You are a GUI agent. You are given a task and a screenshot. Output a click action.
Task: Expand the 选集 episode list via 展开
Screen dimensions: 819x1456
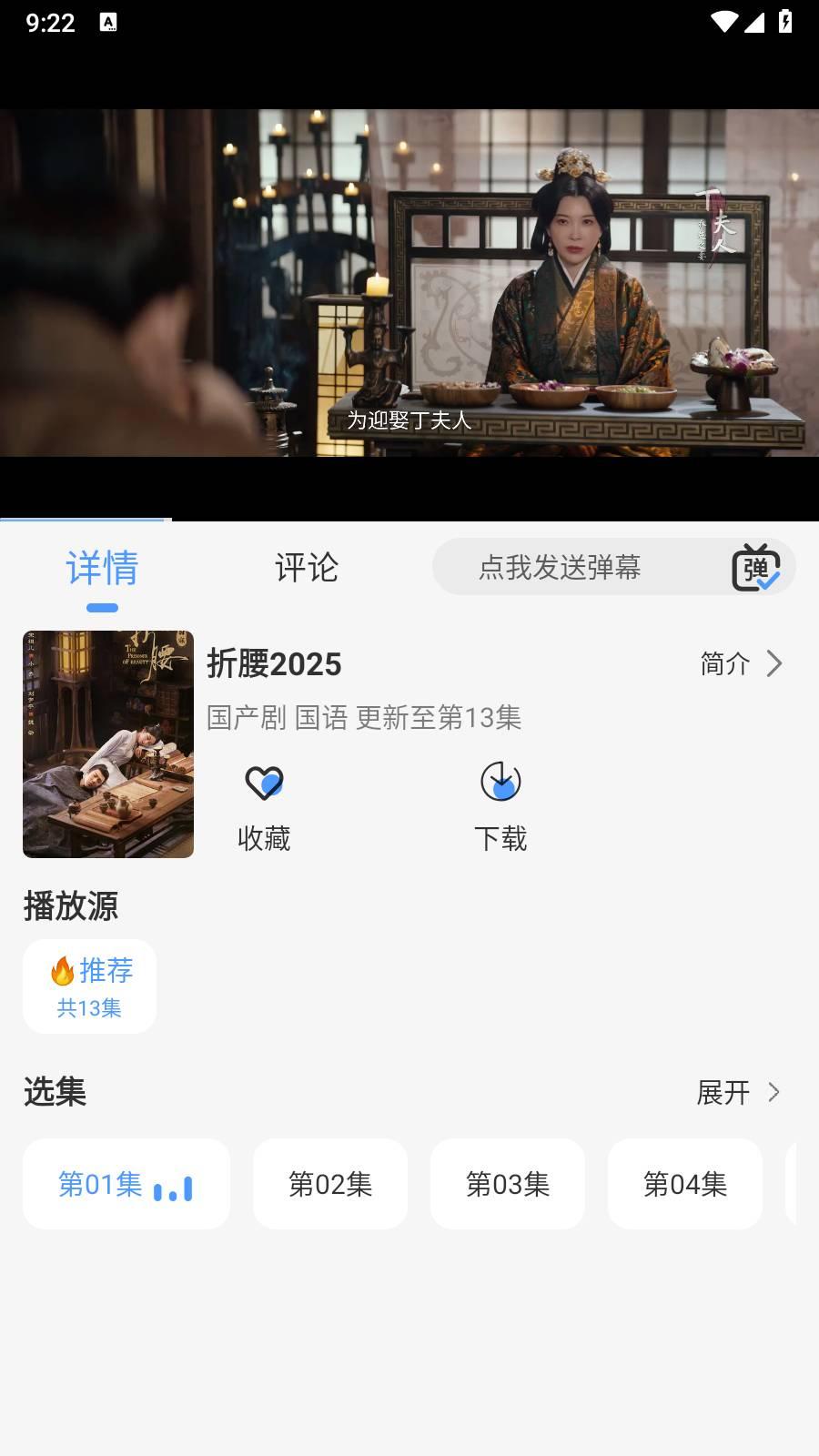coord(737,1094)
